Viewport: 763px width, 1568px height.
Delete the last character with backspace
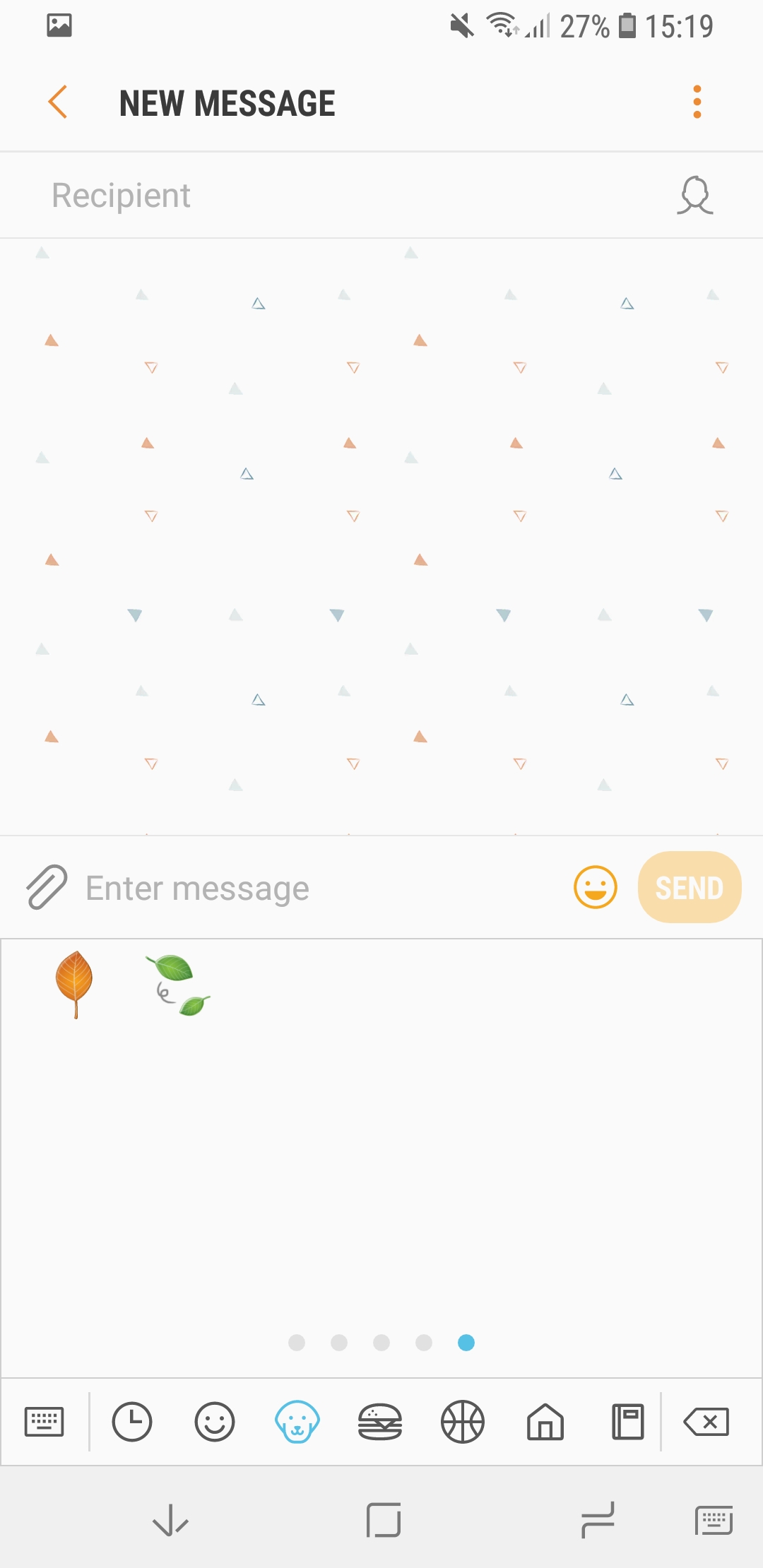pyautogui.click(x=706, y=1421)
